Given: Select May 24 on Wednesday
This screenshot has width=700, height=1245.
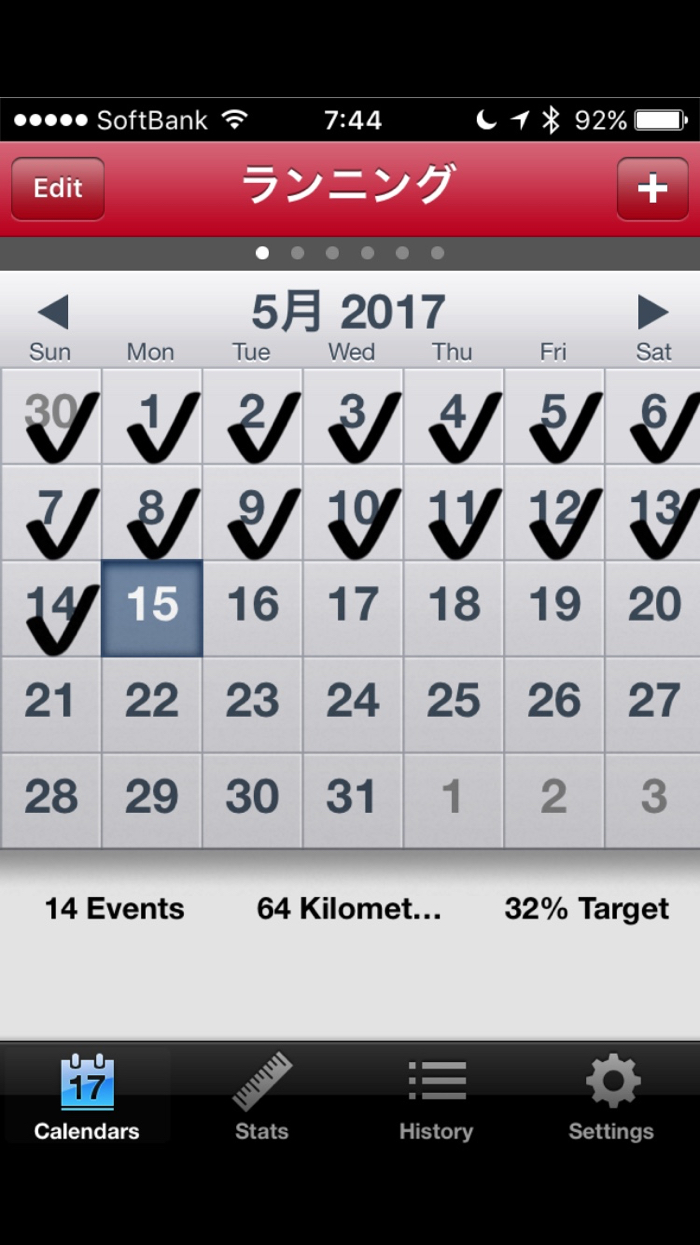Looking at the screenshot, I should coord(353,704).
